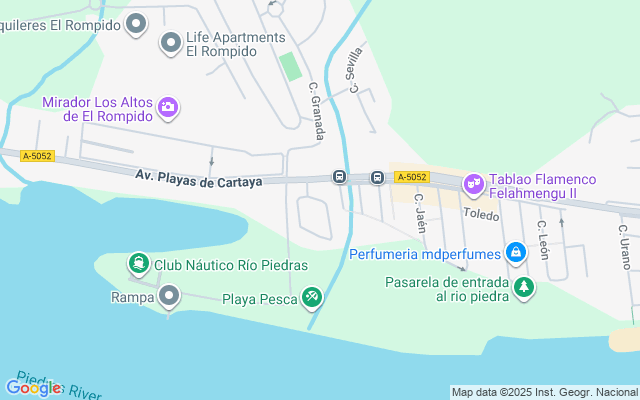Tap the bus stop next to the A-5052 label

(x=377, y=178)
